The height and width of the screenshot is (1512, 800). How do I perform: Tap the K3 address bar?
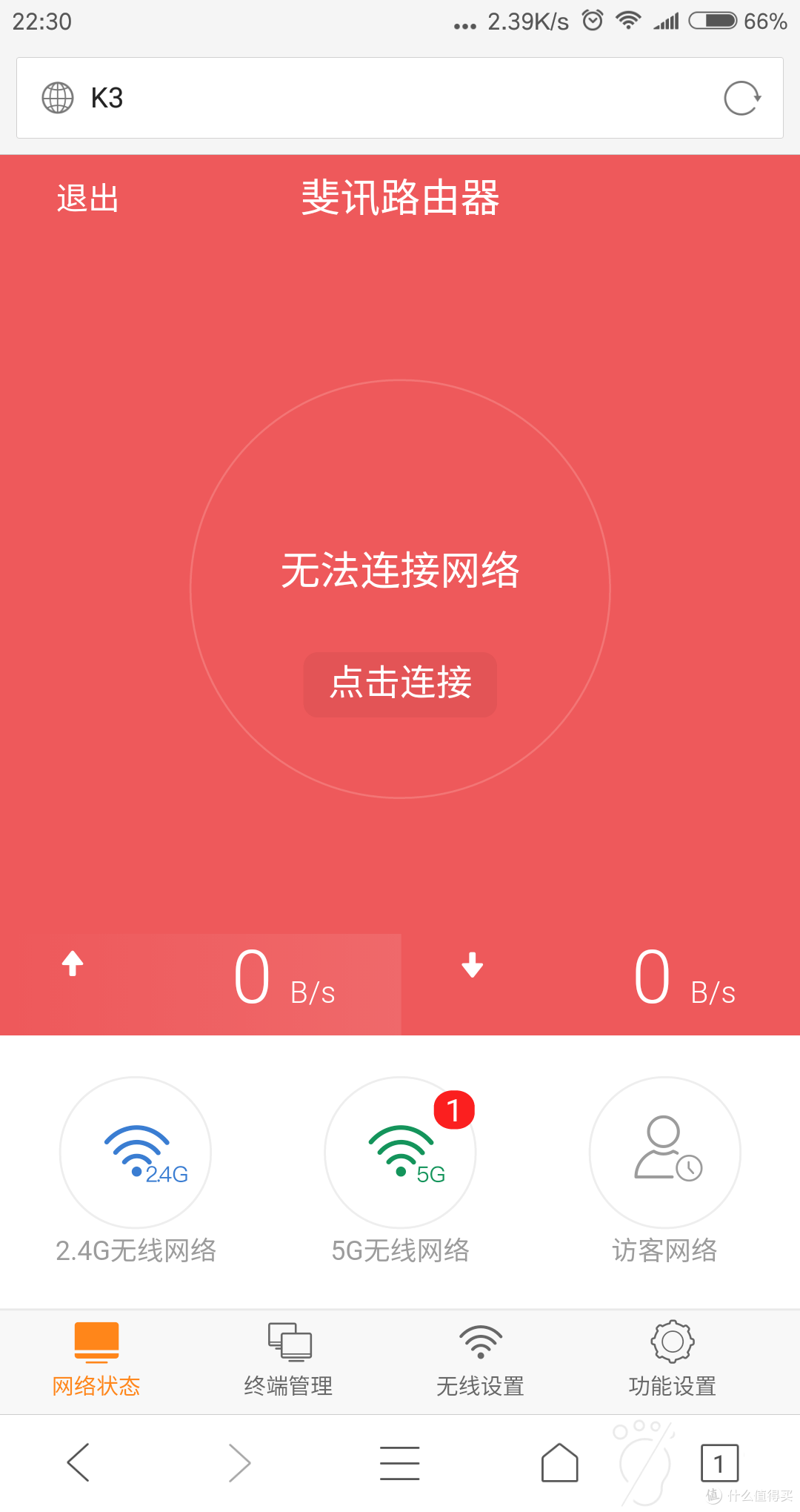[400, 98]
